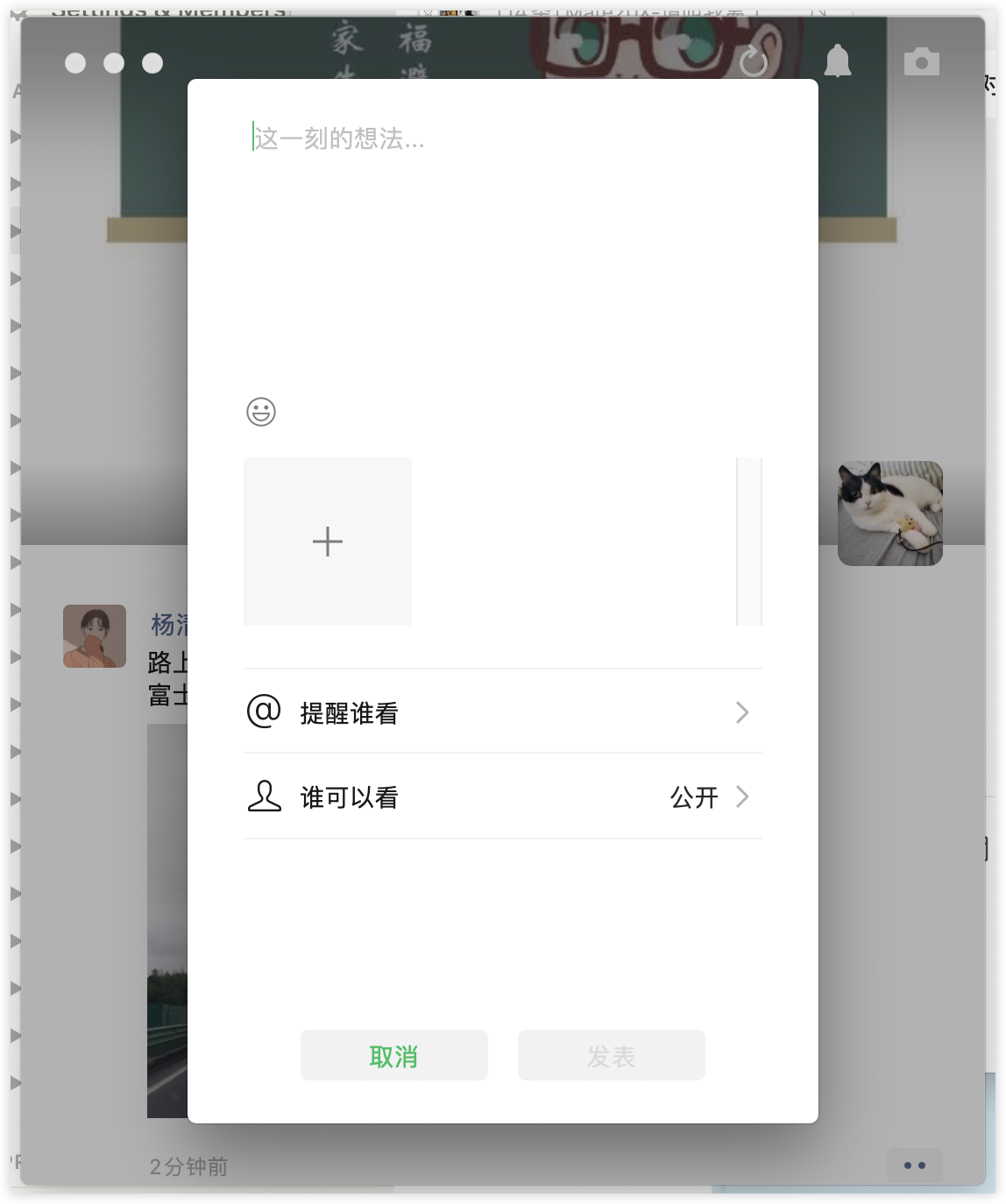This screenshot has height=1204, width=1006.
Task: Tap 取消 to cancel the post
Action: [393, 1055]
